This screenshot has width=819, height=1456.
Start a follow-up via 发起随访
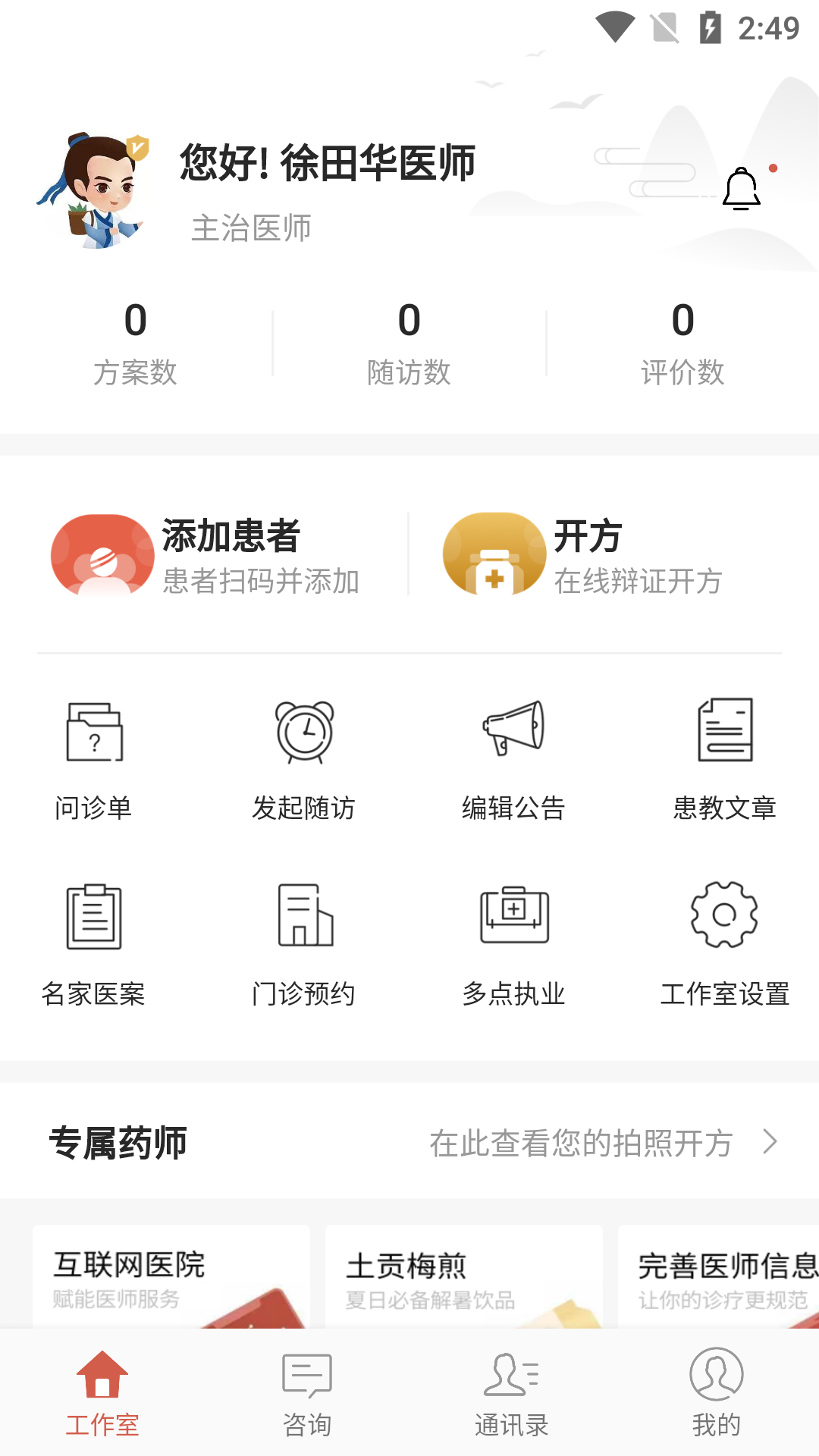click(304, 758)
